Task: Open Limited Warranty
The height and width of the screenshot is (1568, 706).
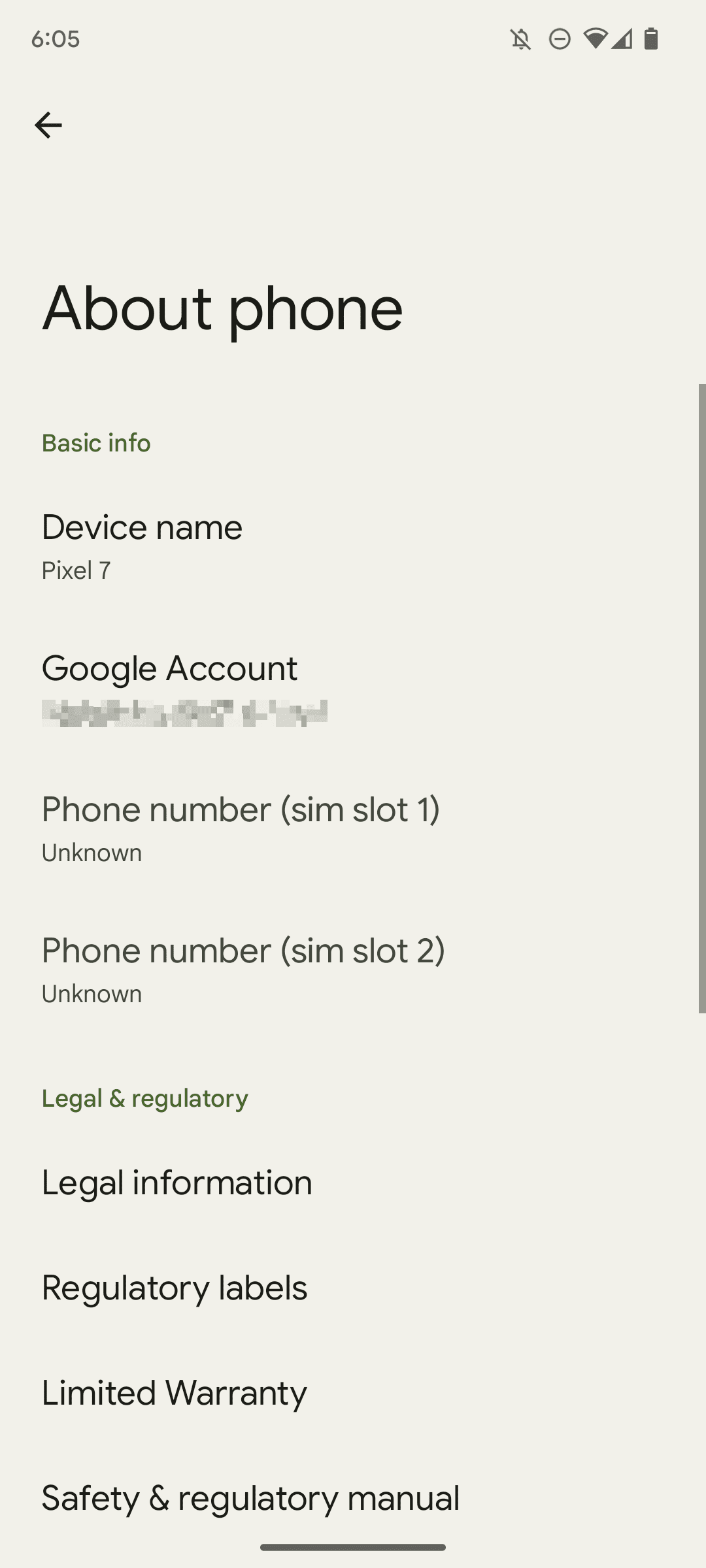Action: 173,1394
